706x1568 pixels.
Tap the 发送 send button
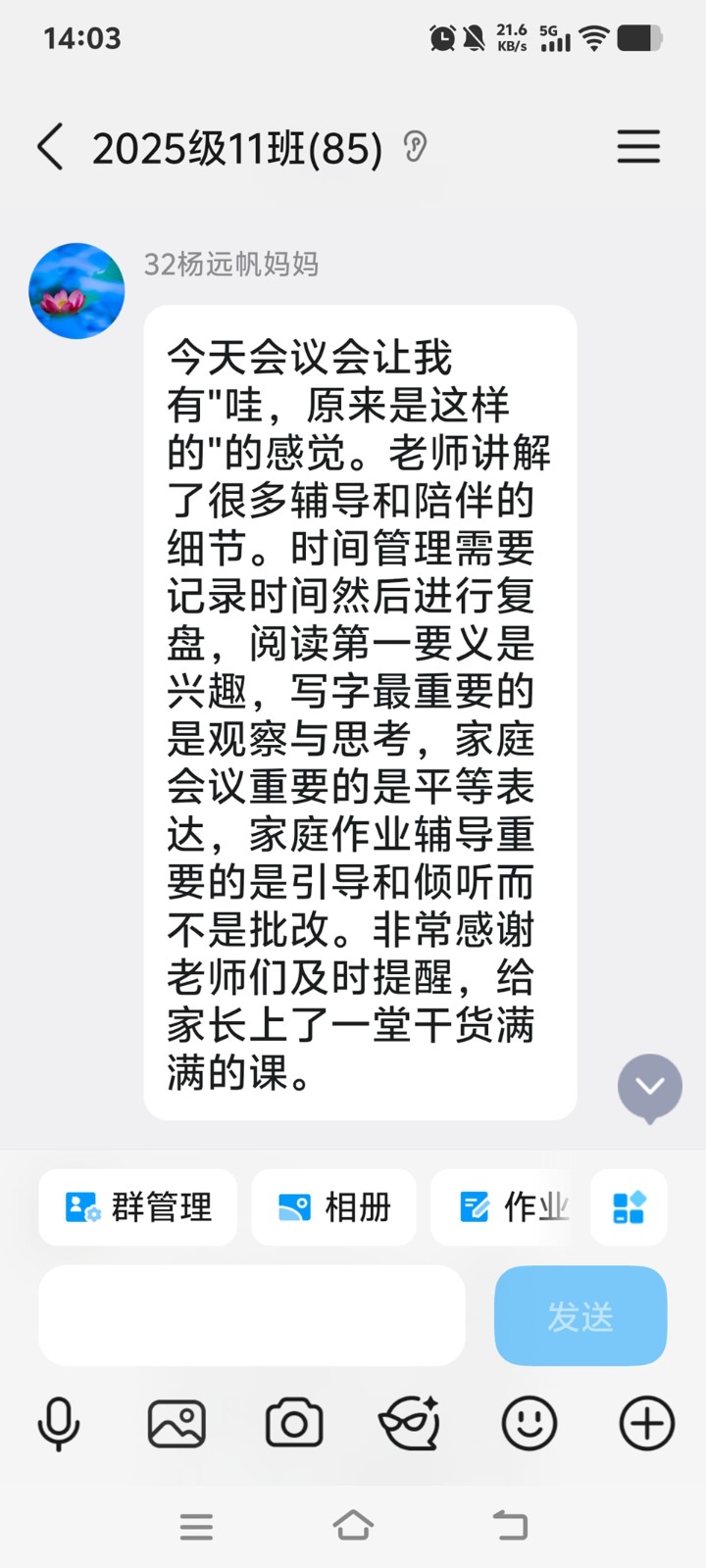tap(580, 1315)
